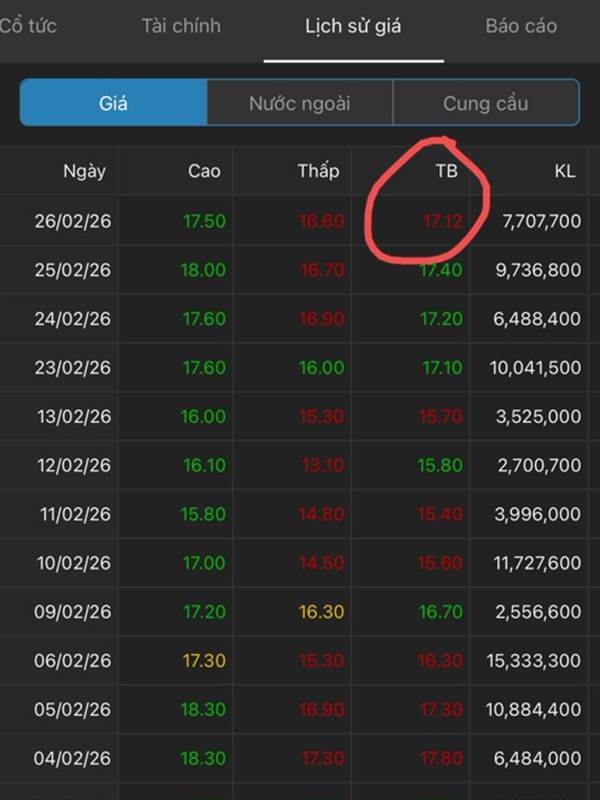Screen dimensions: 600x800
Task: Open the Tài chính tab
Action: click(181, 26)
